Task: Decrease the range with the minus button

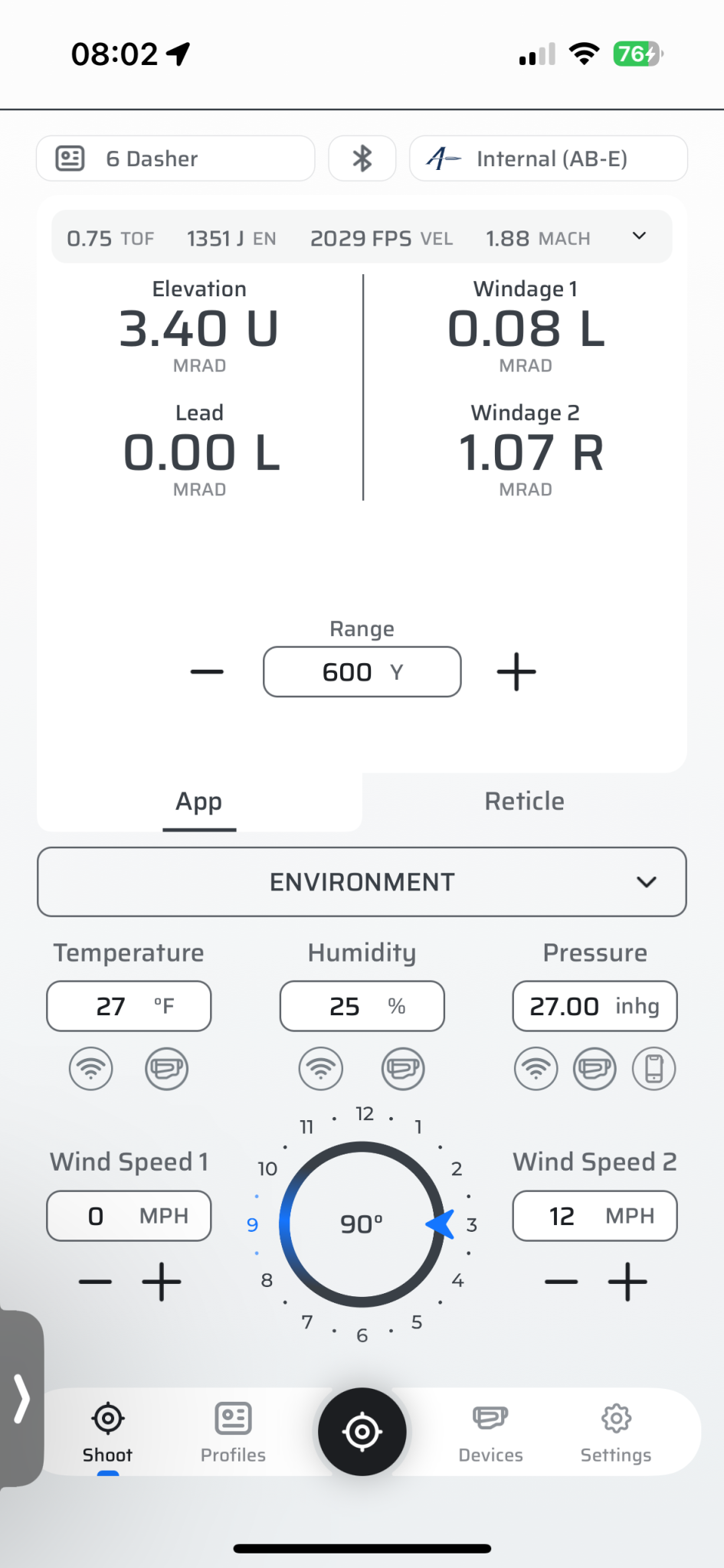Action: pos(207,672)
